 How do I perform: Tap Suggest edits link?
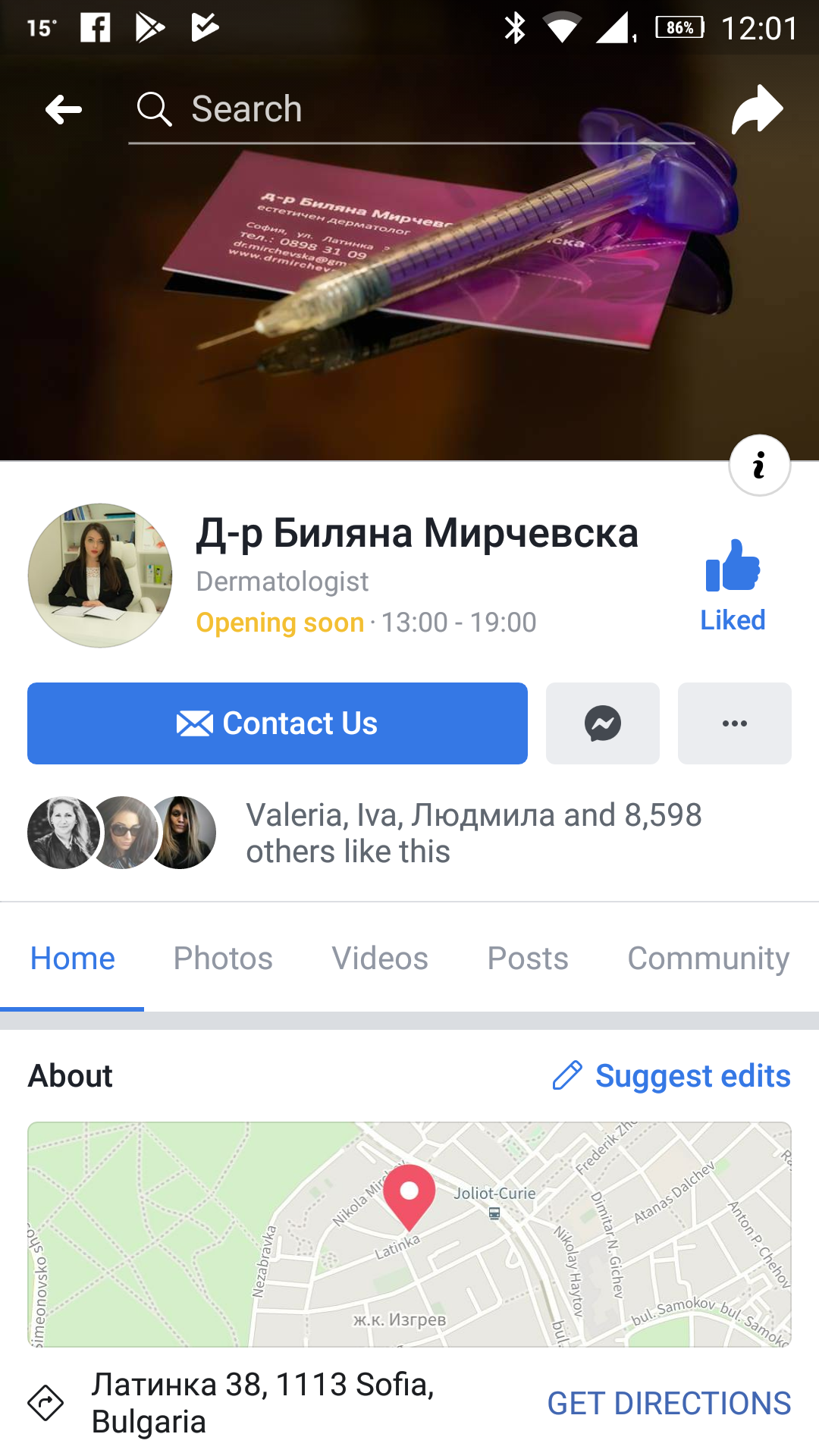(x=672, y=1075)
